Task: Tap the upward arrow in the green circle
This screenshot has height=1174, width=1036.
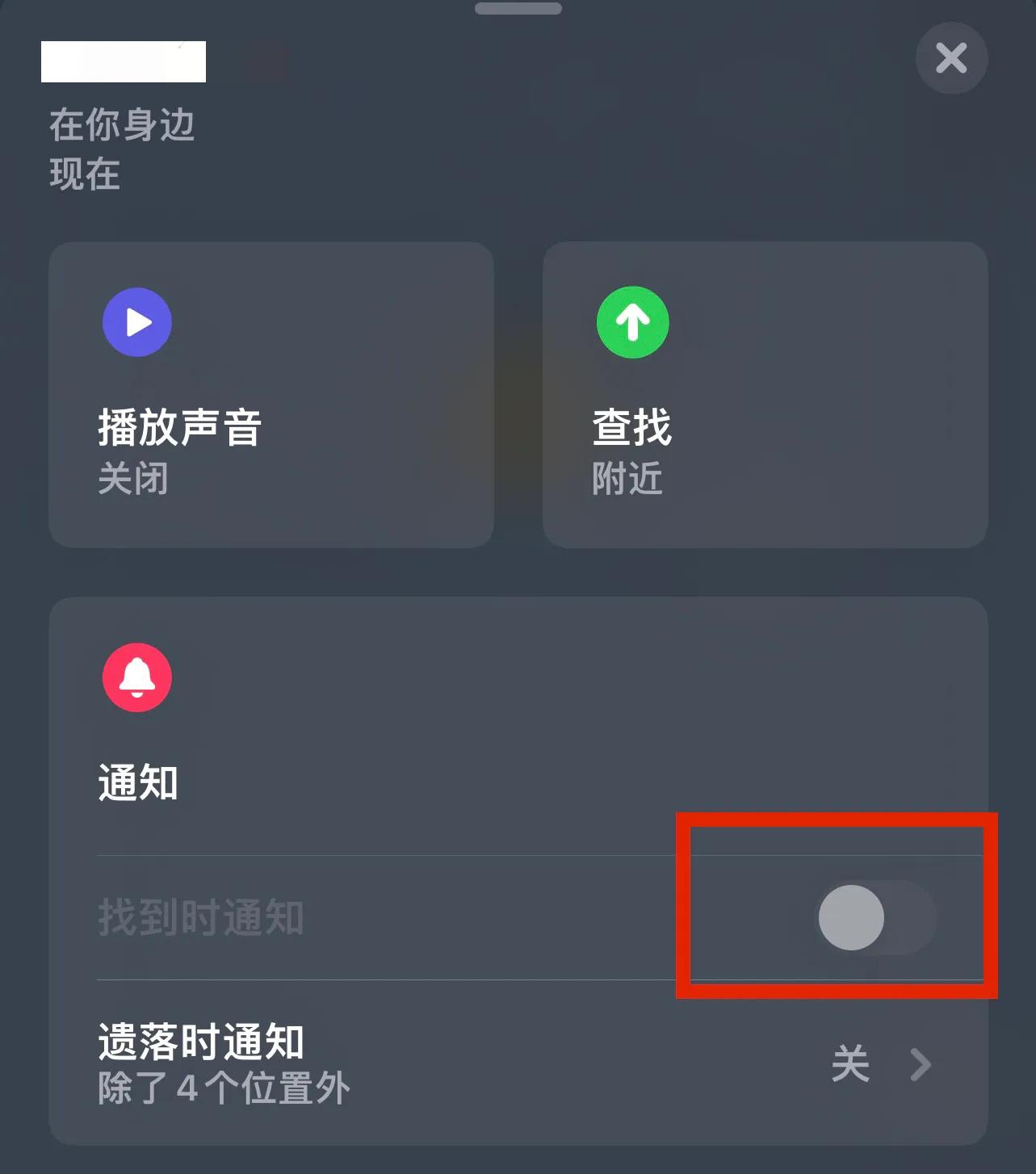Action: coord(632,321)
